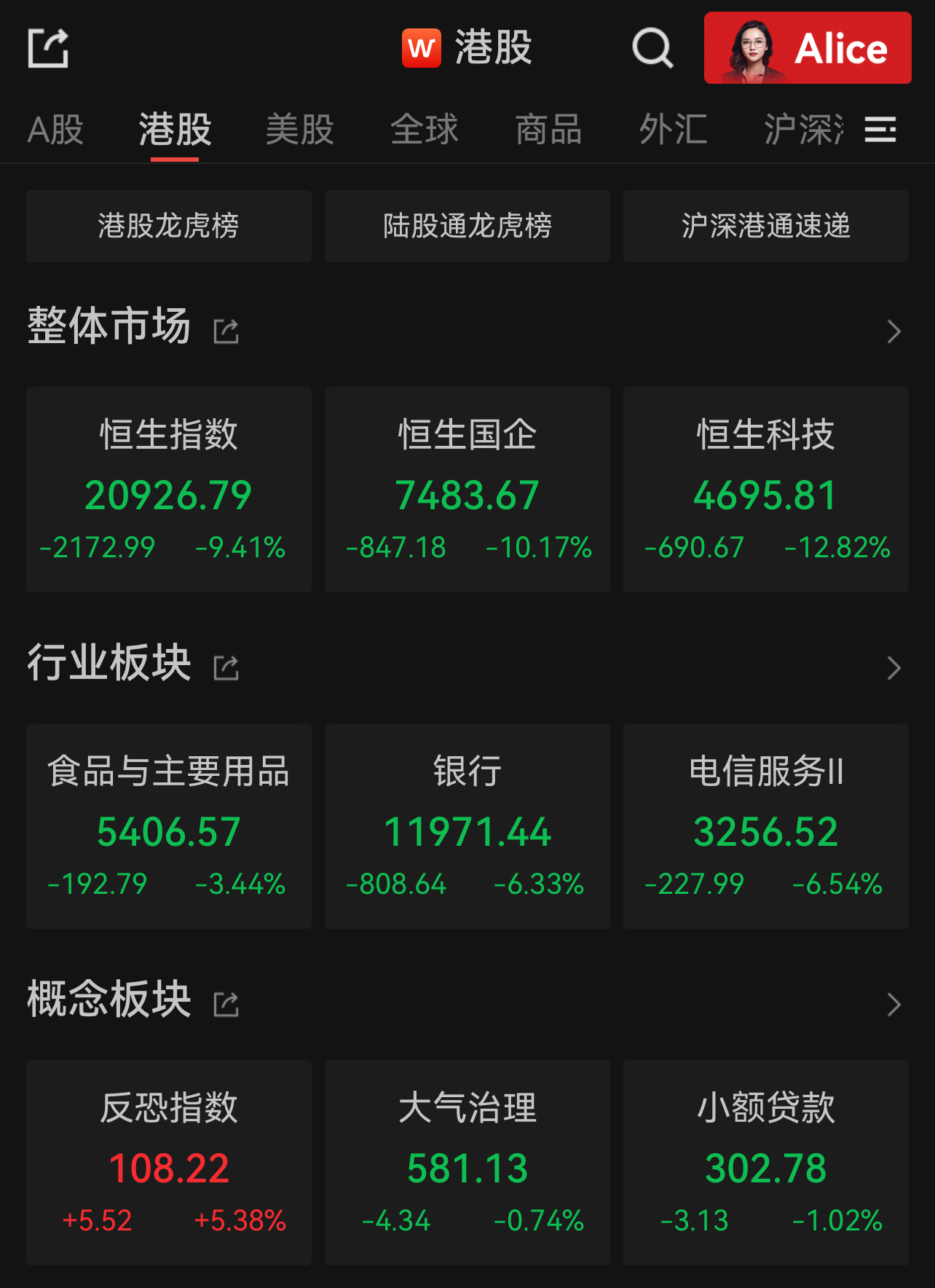Open the 反恐指数 concept card
This screenshot has width=935, height=1288.
tap(169, 1162)
